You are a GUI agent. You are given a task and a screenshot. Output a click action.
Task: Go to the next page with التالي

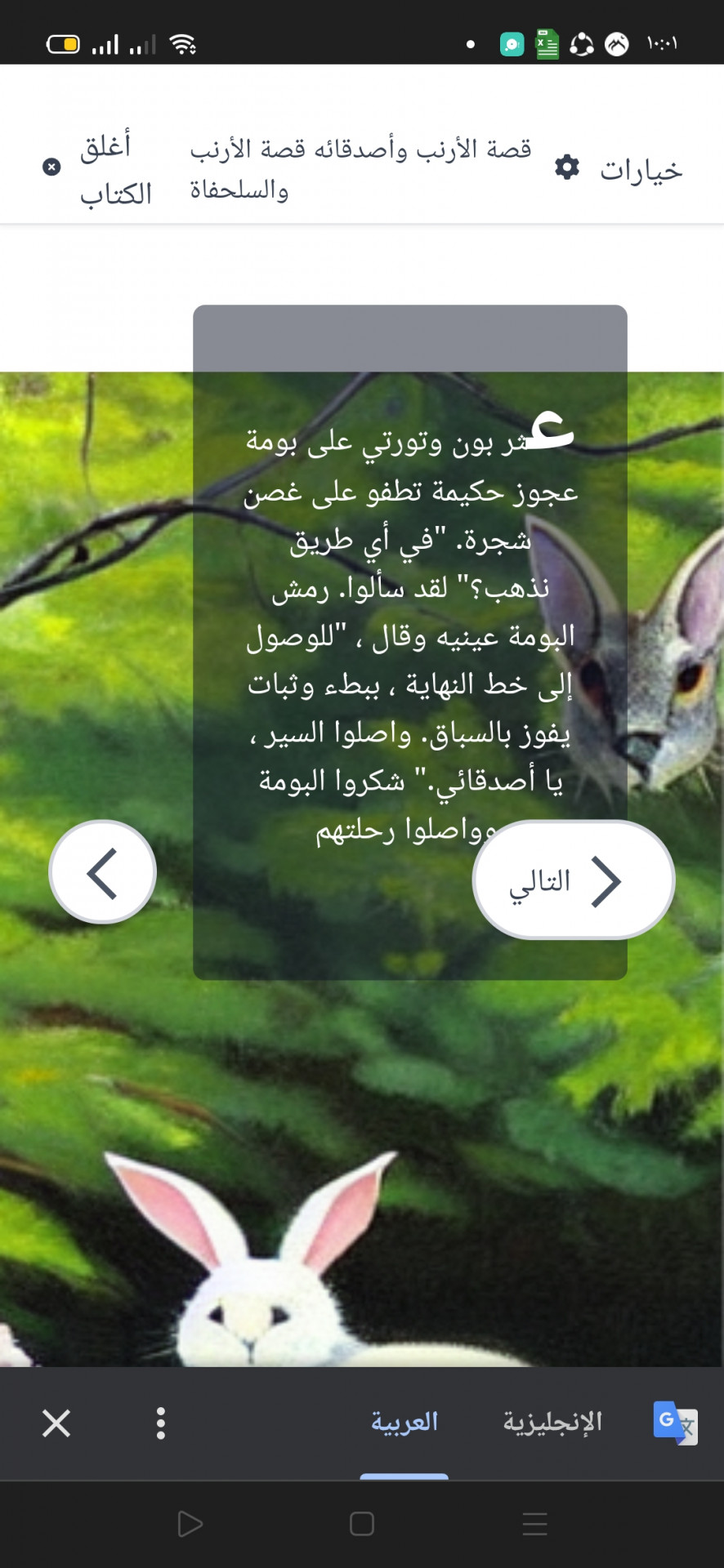point(573,880)
